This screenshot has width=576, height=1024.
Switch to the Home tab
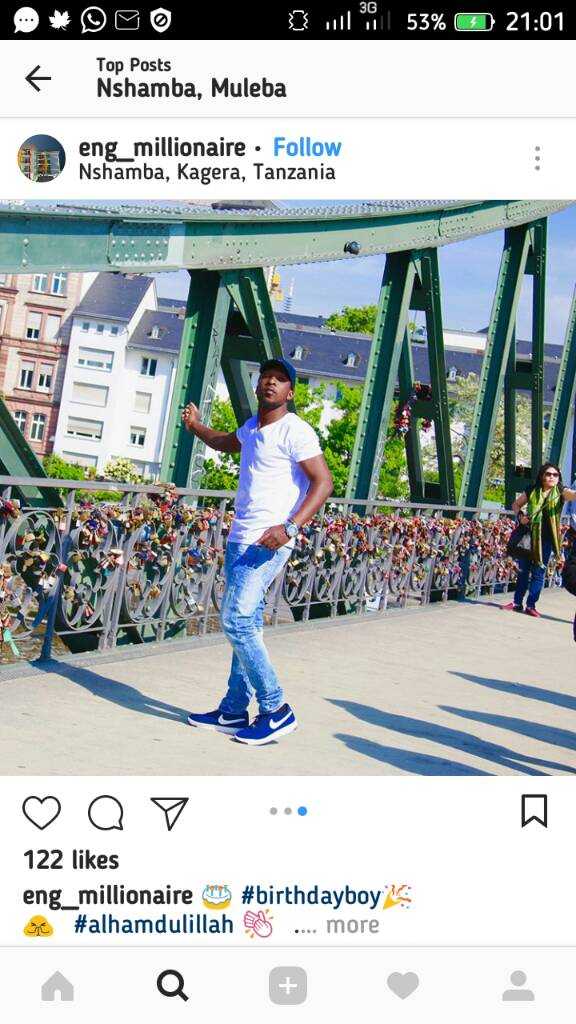coord(57,985)
